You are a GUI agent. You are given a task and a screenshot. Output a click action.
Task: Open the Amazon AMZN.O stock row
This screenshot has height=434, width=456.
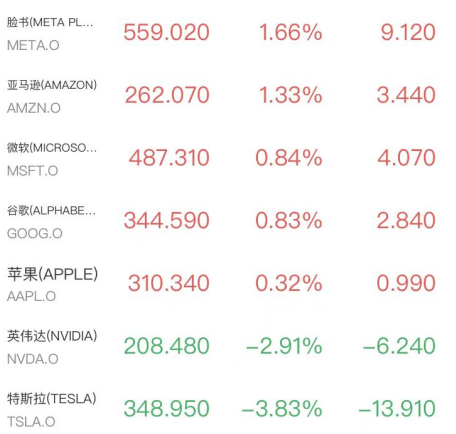pyautogui.click(x=228, y=96)
